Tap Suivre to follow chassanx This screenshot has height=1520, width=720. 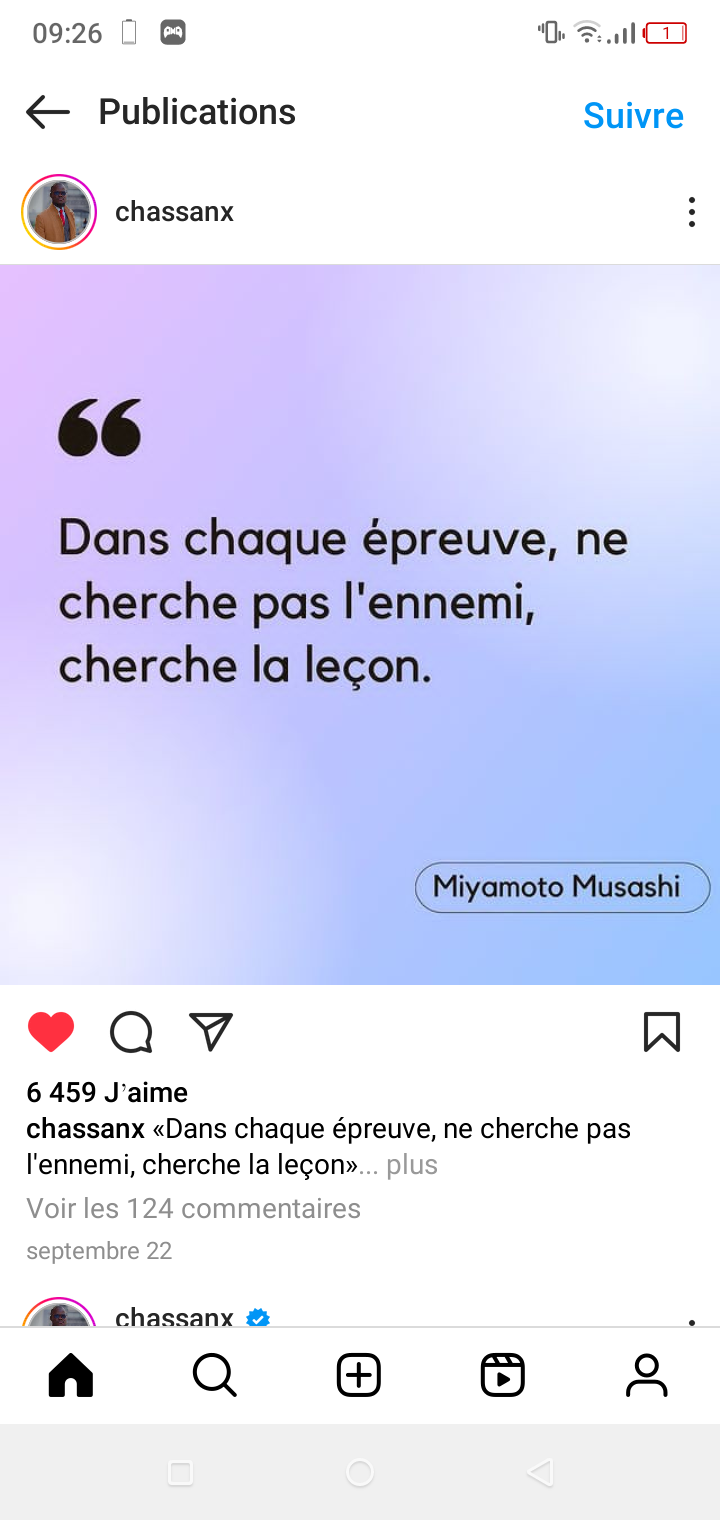click(x=633, y=115)
